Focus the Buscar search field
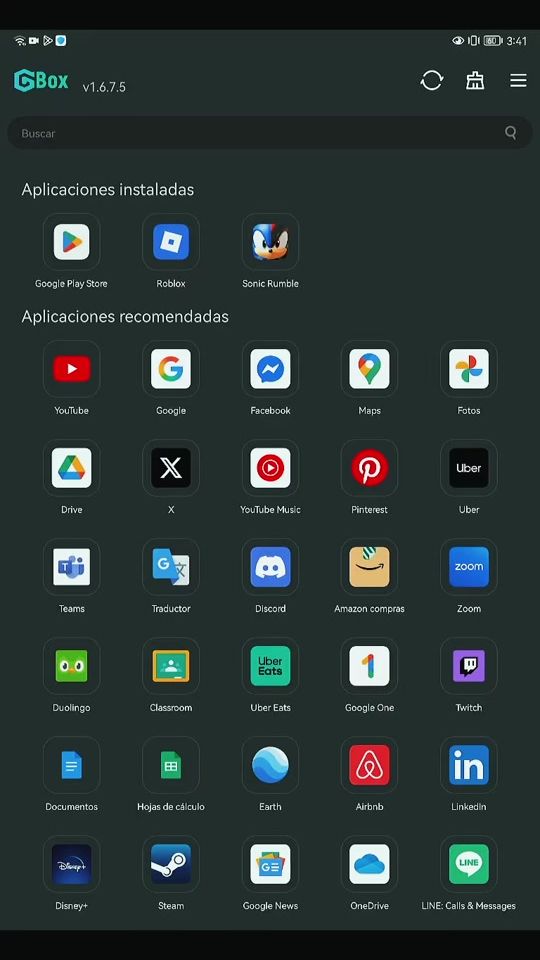 [269, 133]
